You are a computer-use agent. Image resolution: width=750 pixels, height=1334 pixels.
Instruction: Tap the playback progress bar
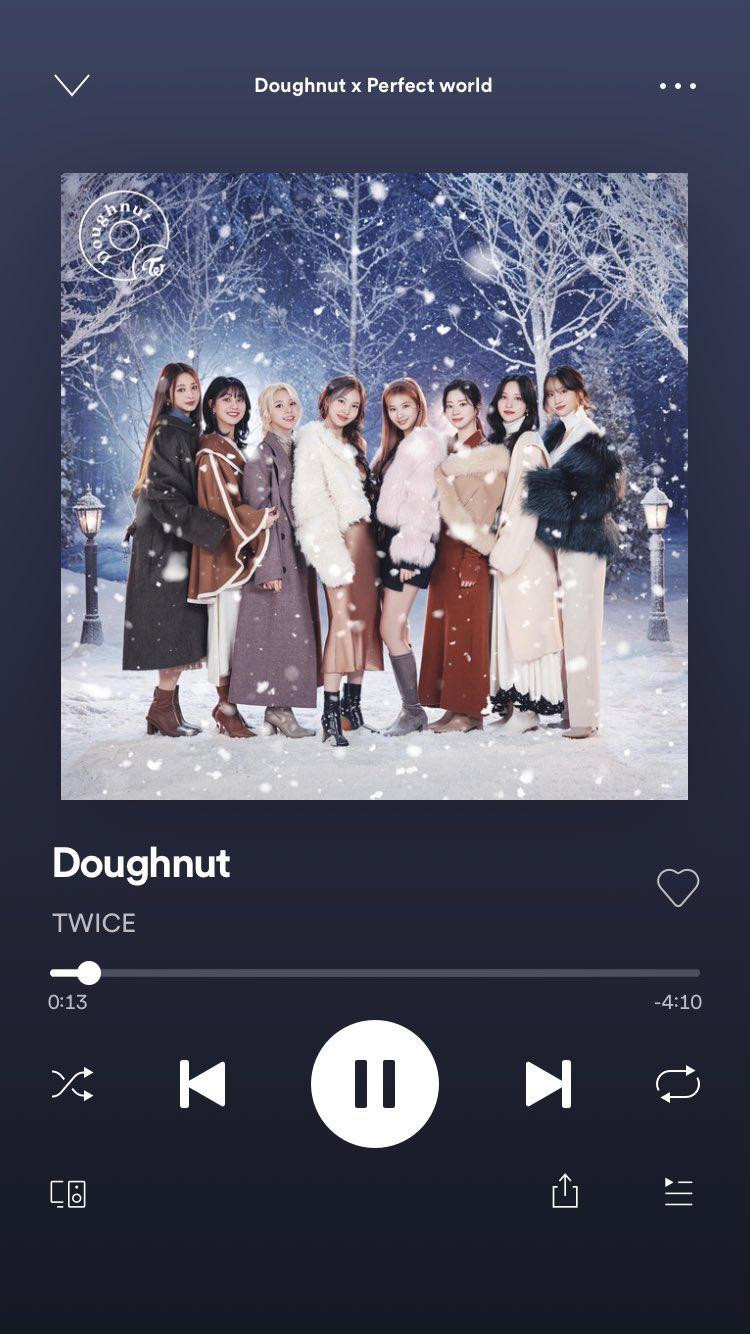point(375,972)
